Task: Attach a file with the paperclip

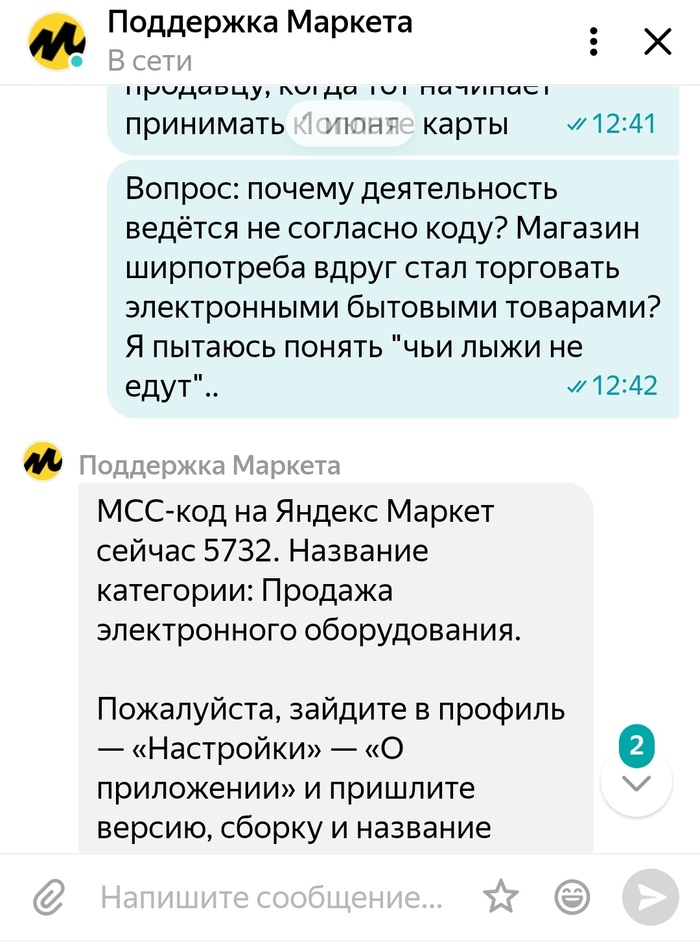Action: point(48,896)
